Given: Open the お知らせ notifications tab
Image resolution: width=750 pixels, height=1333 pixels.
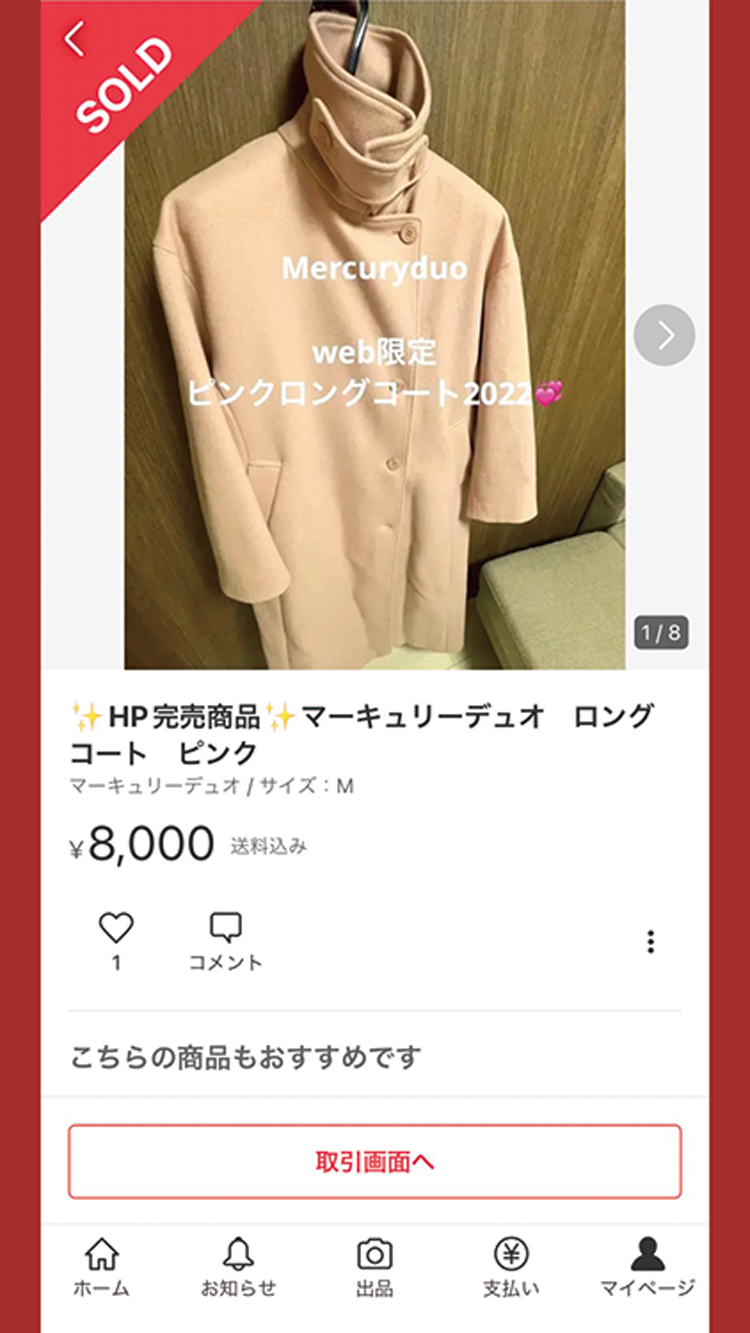Looking at the screenshot, I should [238, 1266].
